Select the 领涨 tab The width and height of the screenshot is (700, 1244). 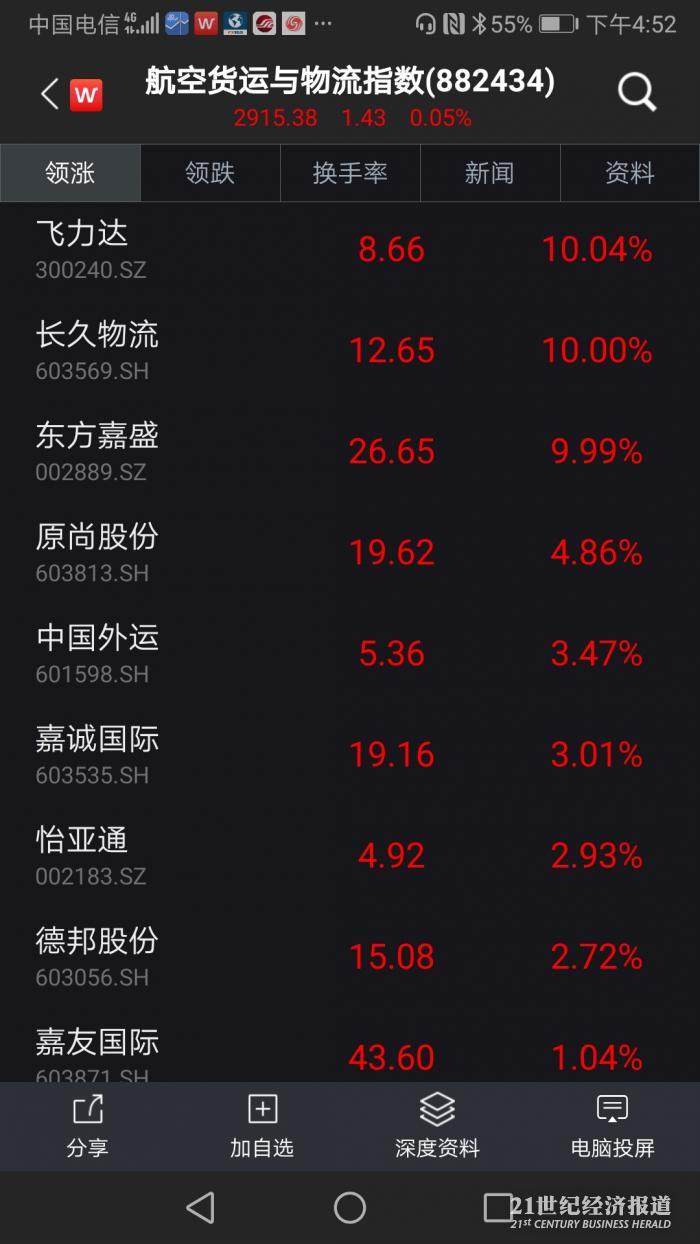(x=70, y=173)
